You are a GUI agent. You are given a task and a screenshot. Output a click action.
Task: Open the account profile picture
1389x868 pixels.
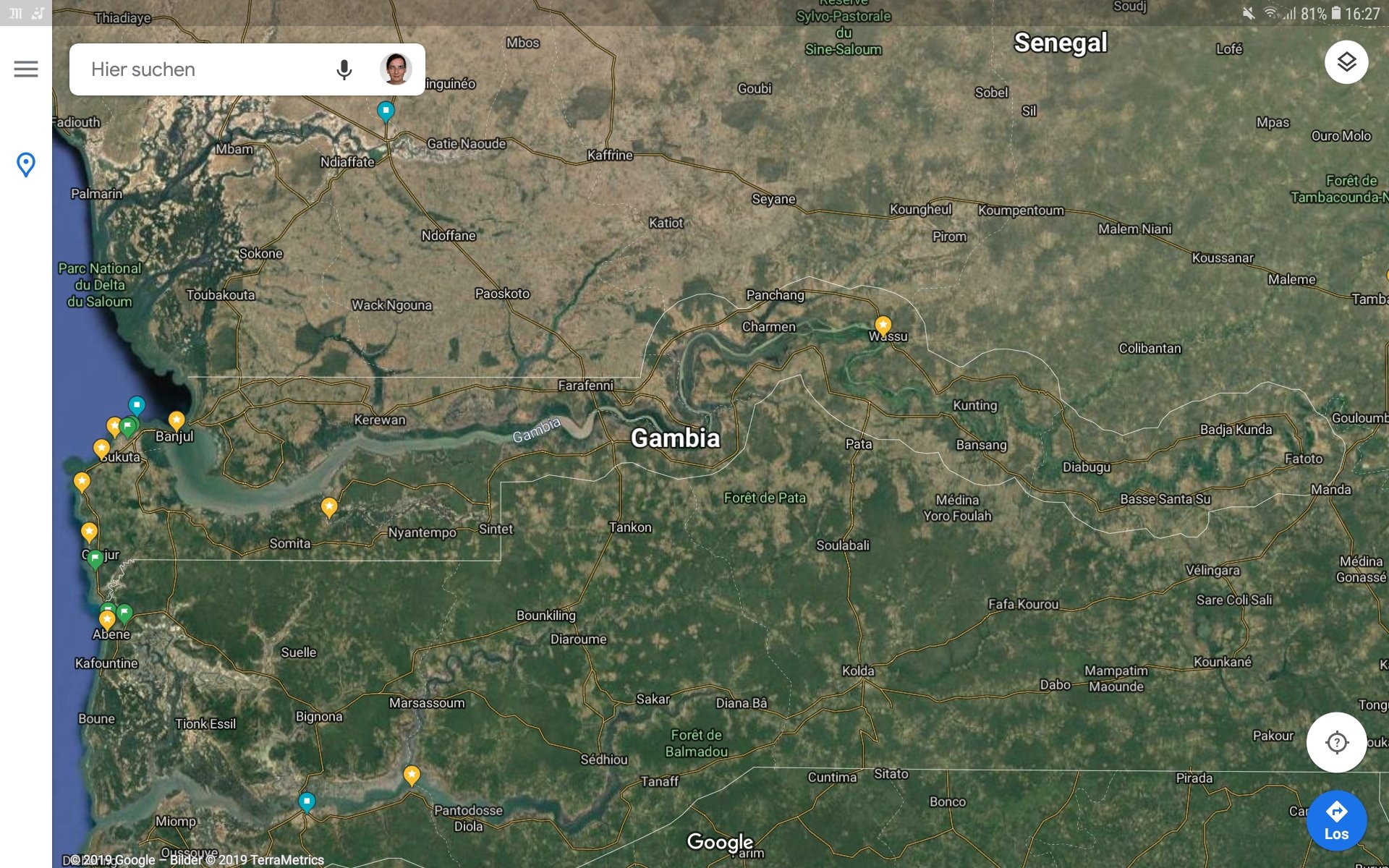(396, 69)
